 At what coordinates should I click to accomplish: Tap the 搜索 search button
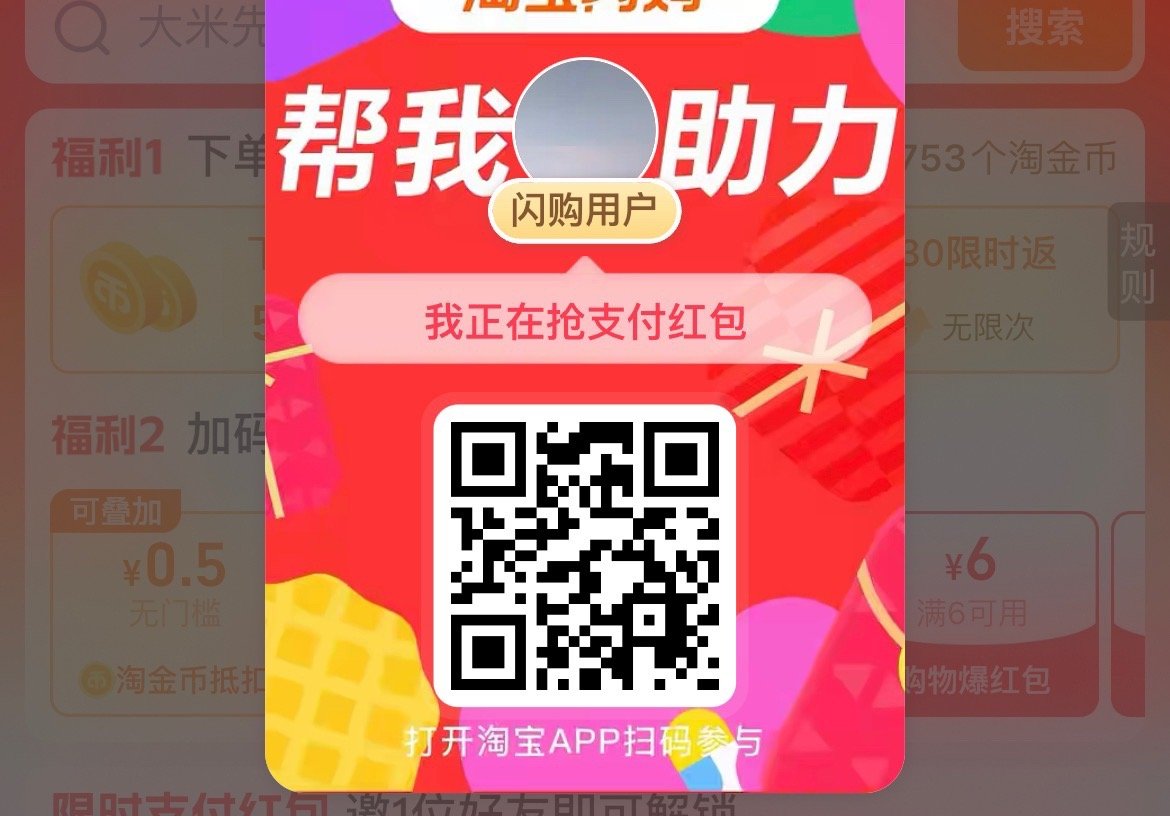click(1044, 30)
